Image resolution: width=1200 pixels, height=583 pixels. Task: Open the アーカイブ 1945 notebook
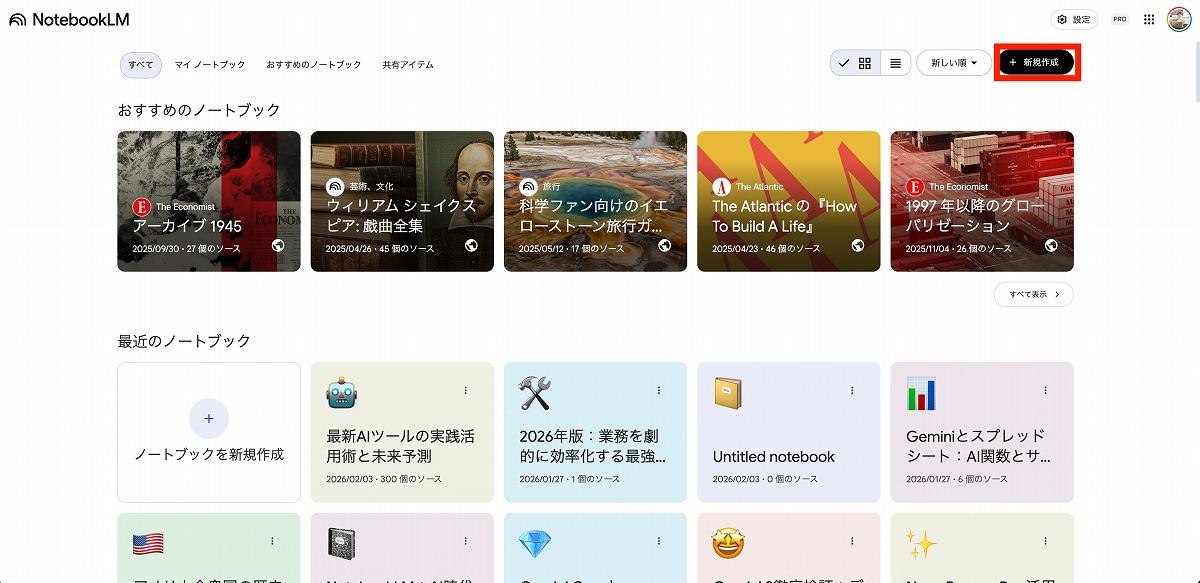click(x=209, y=201)
